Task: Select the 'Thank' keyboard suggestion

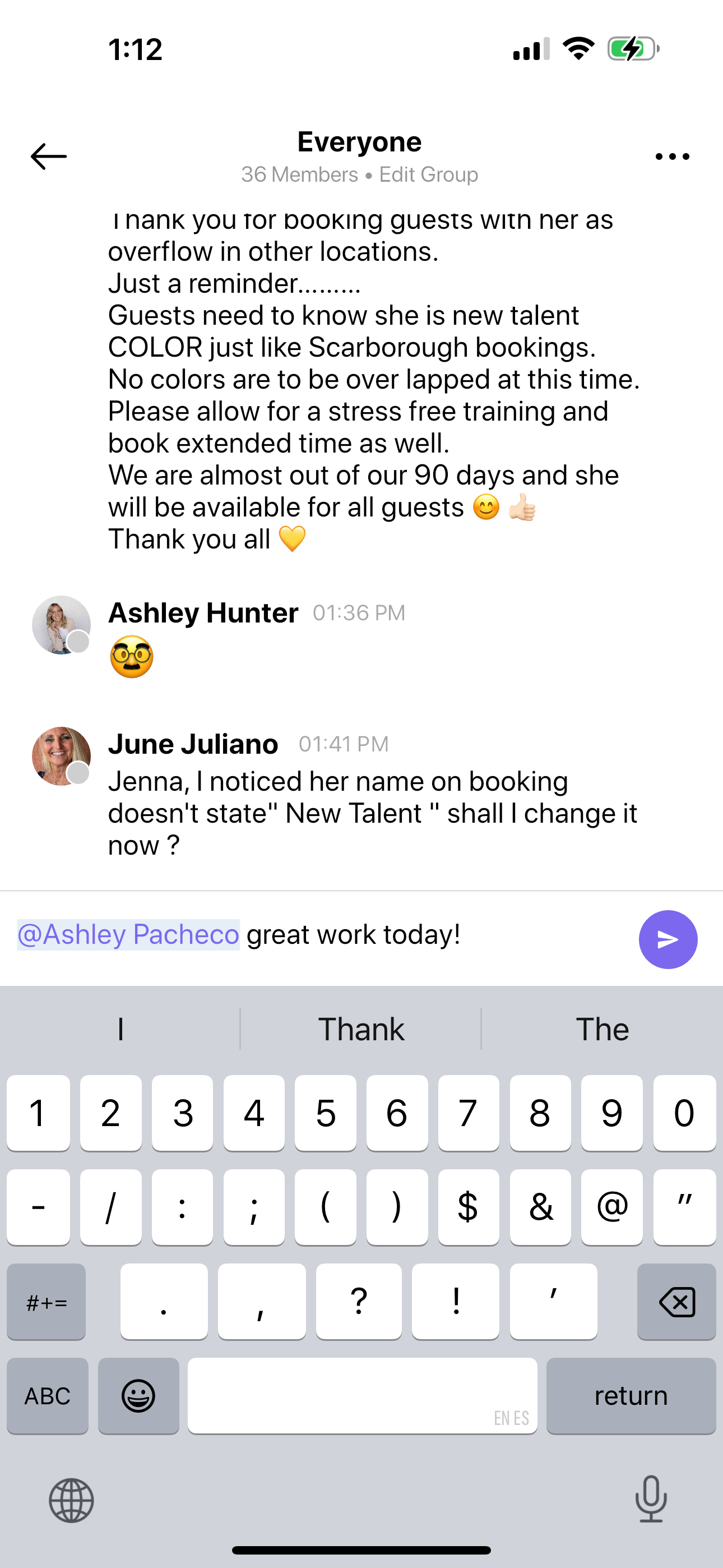Action: 361,1029
